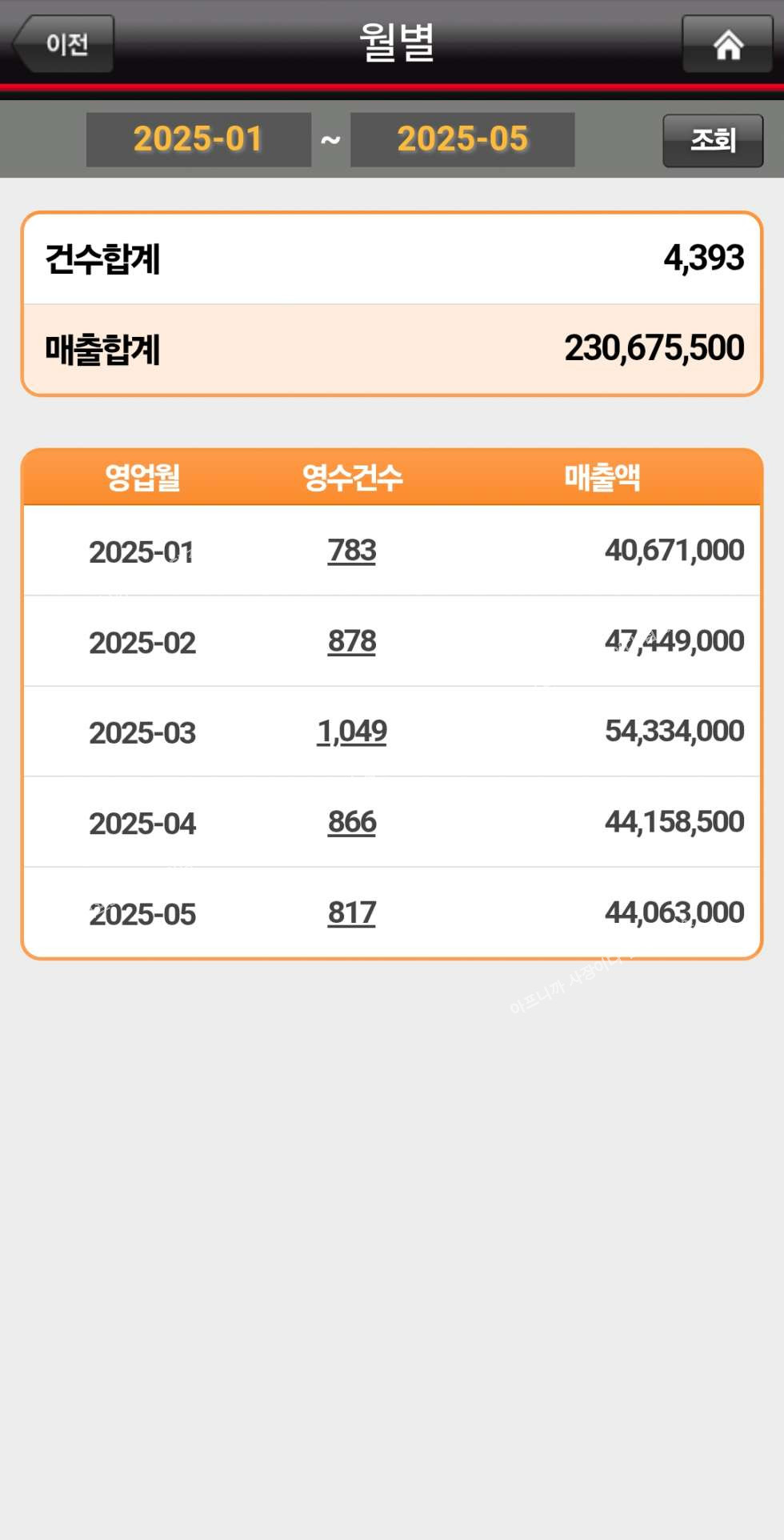This screenshot has height=1540, width=784.
Task: Open the 783 receipt count link
Action: click(x=352, y=551)
